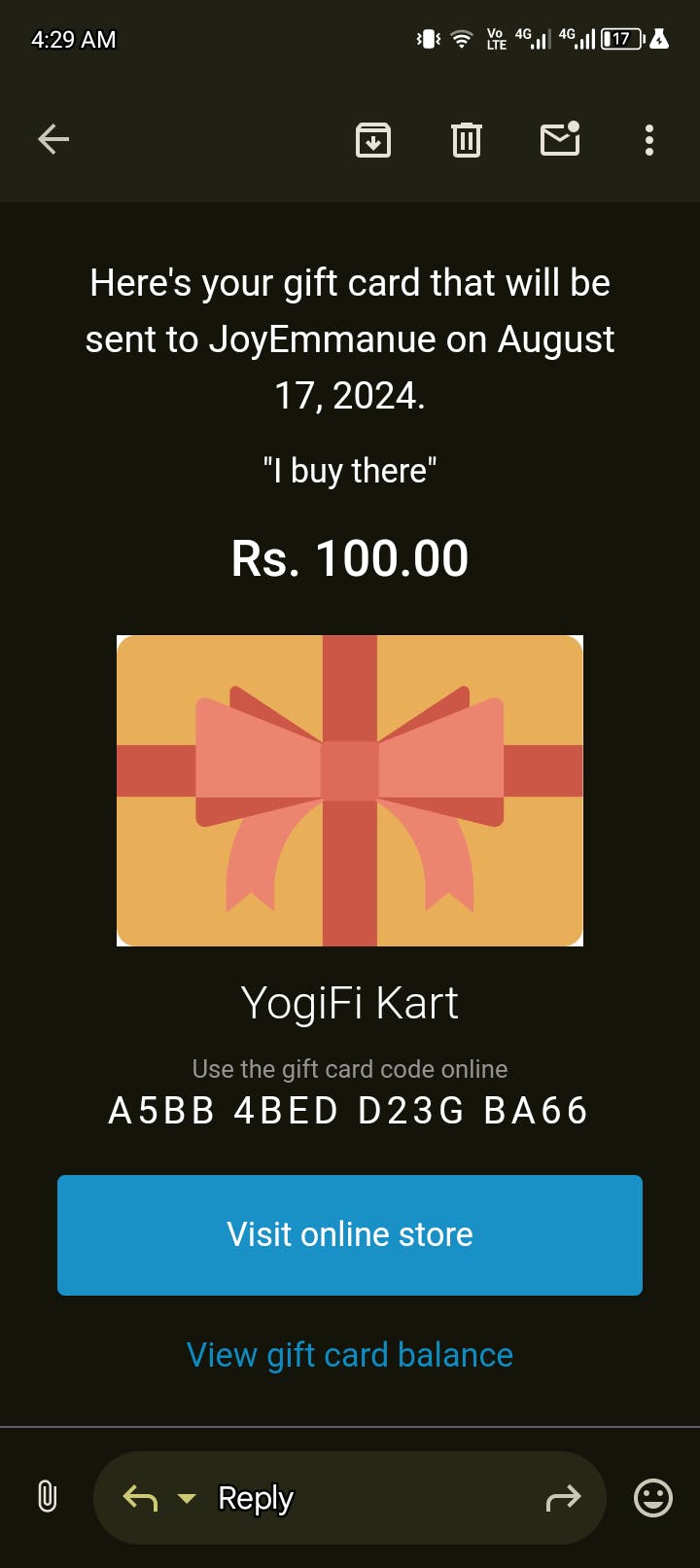Open View gift card balance link
Viewport: 700px width, 1568px height.
click(x=350, y=1355)
